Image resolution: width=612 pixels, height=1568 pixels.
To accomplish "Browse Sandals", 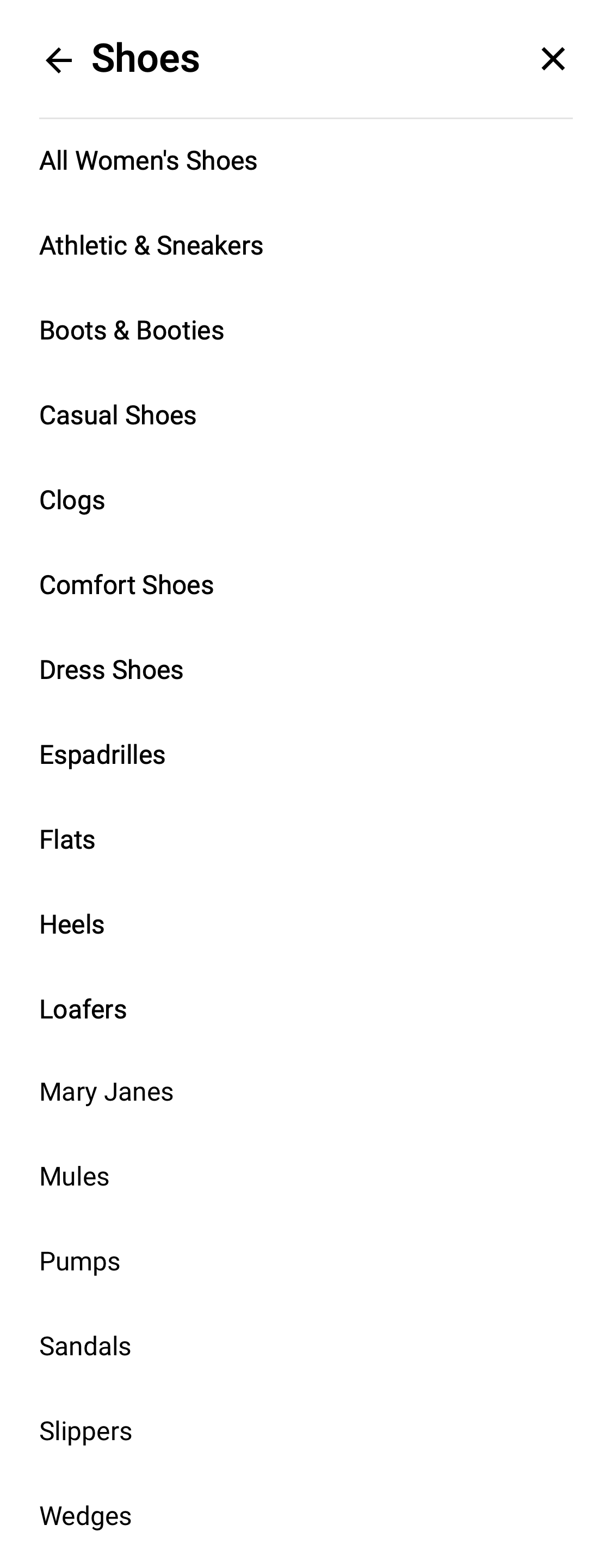I will click(x=84, y=1345).
